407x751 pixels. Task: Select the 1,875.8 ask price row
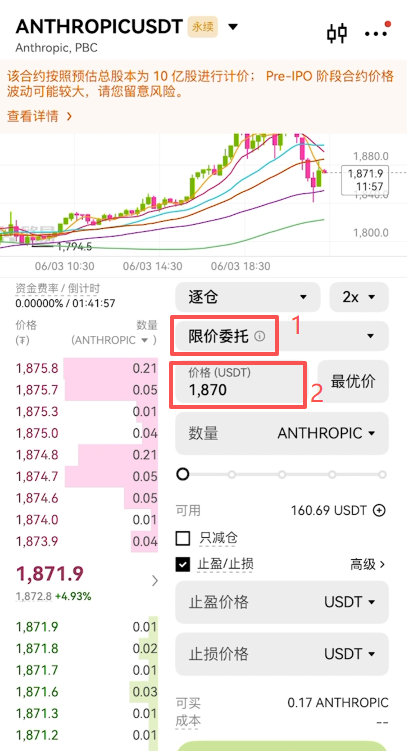[x=87, y=368]
